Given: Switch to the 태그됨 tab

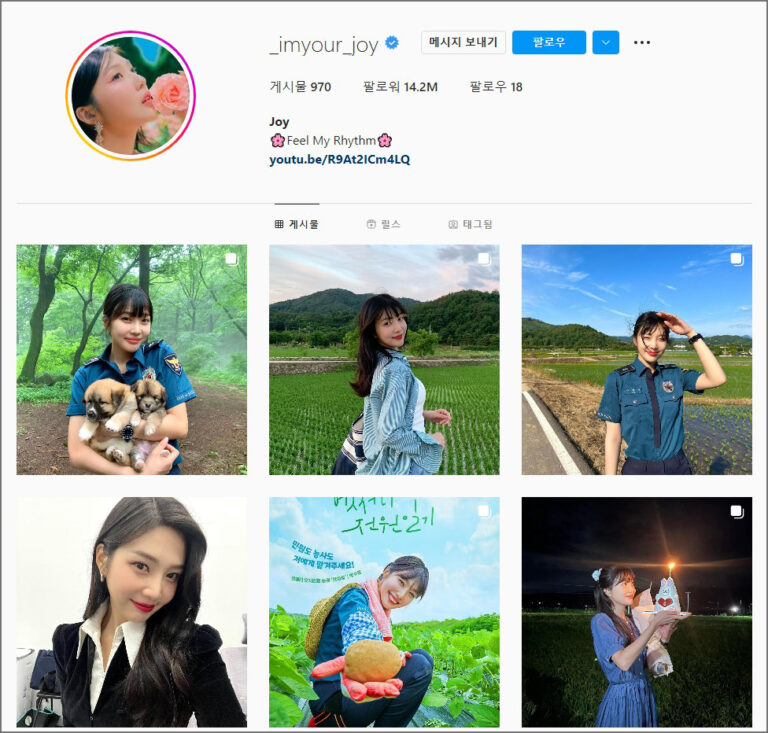Looking at the screenshot, I should click(470, 224).
